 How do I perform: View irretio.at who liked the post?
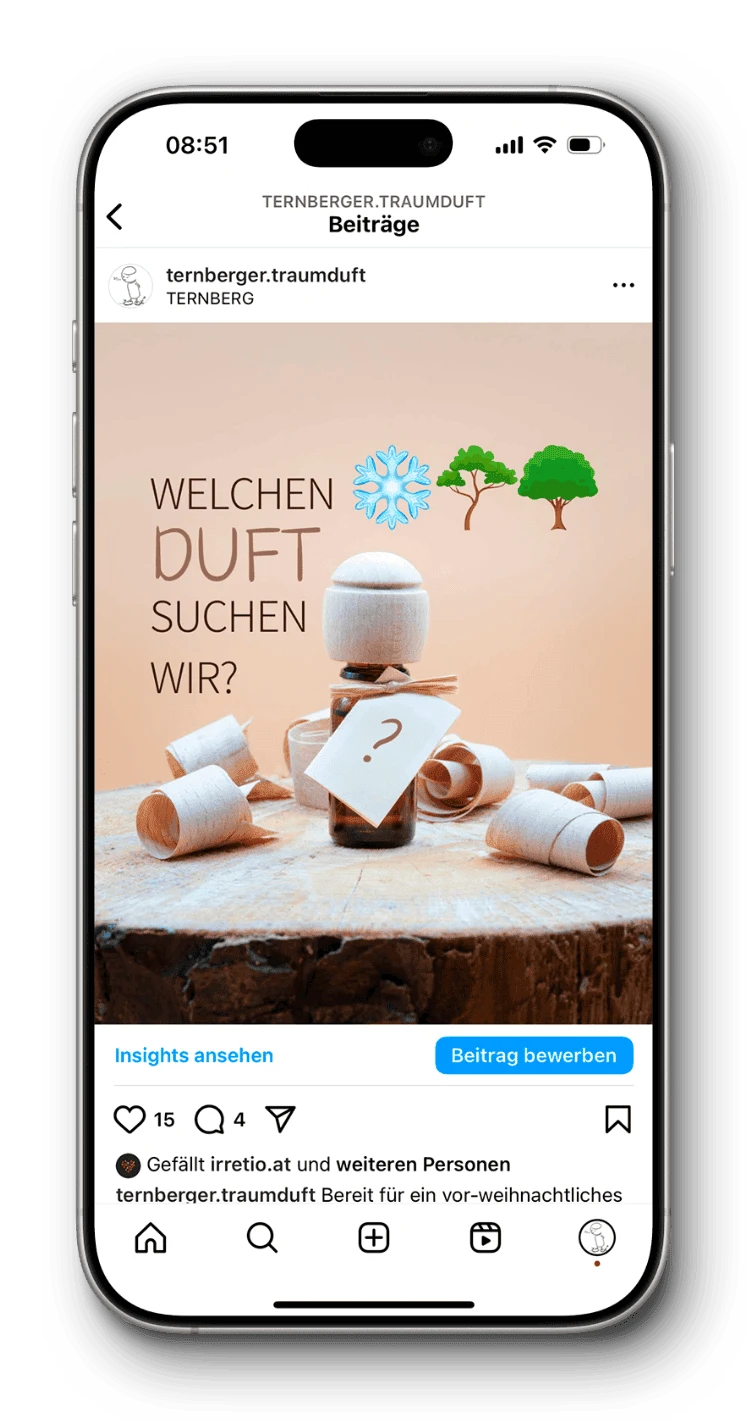click(x=251, y=1164)
